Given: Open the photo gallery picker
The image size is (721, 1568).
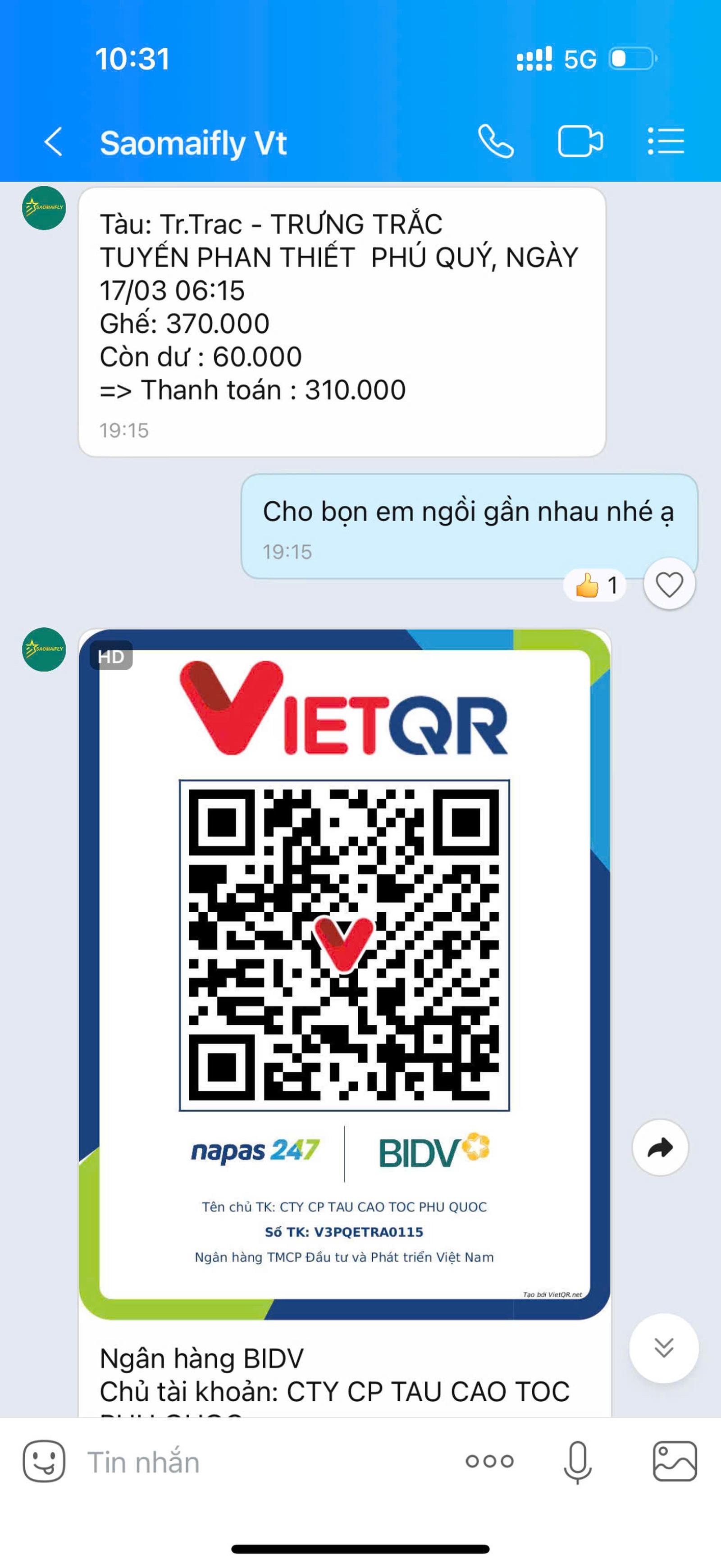Looking at the screenshot, I should click(674, 1461).
